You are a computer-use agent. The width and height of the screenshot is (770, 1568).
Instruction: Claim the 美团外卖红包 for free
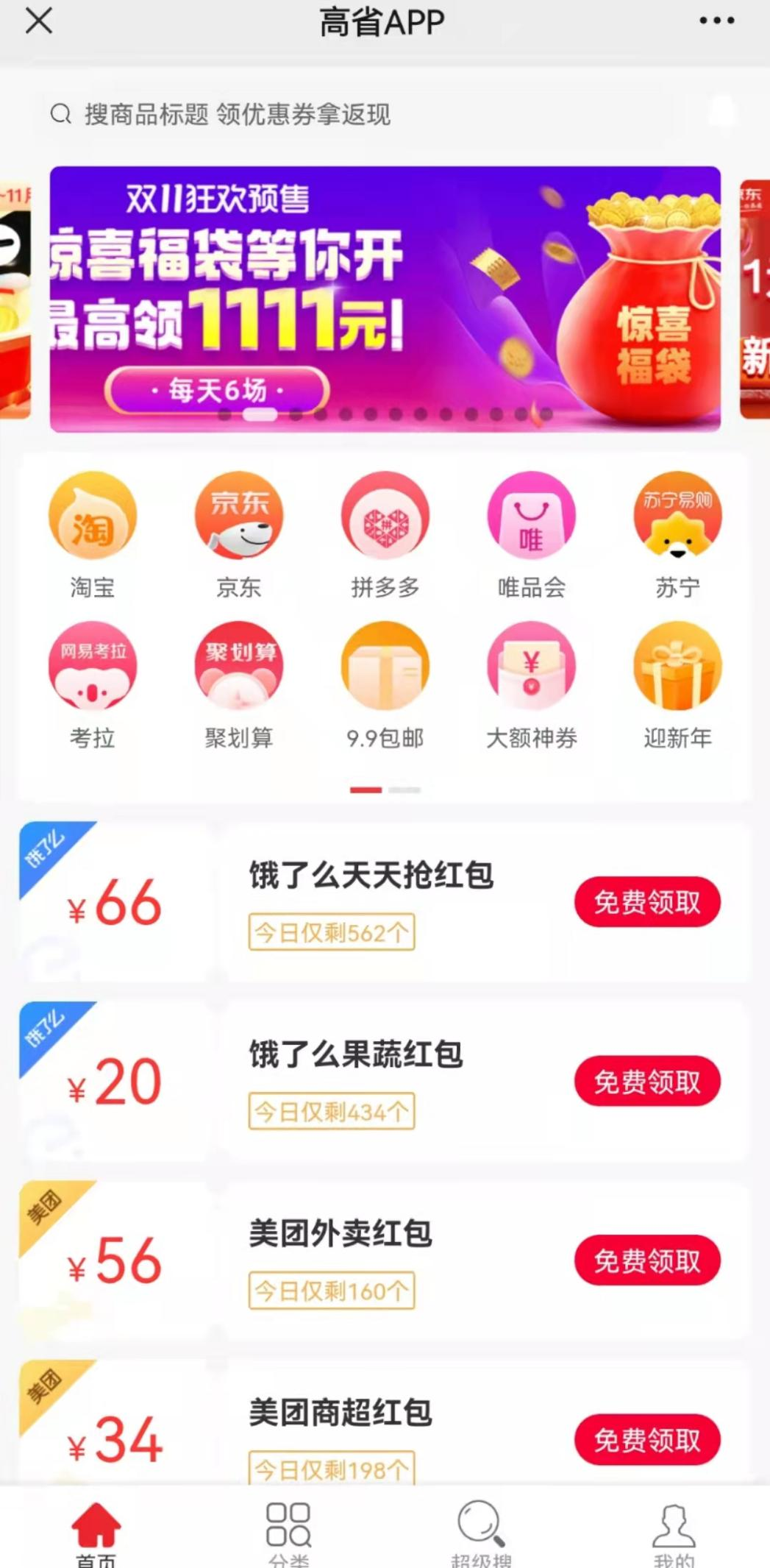click(x=646, y=1260)
